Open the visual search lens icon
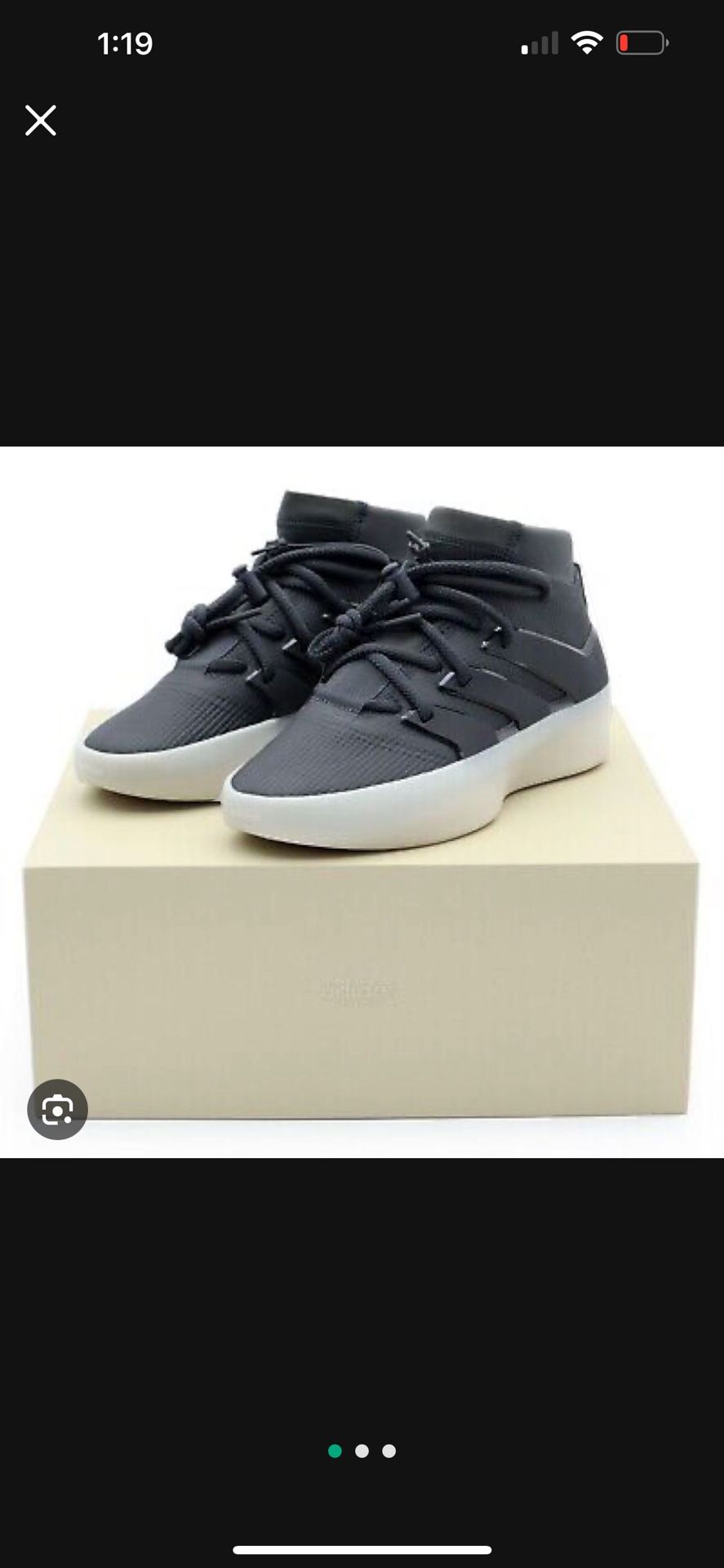724x1568 pixels. pos(57,1109)
